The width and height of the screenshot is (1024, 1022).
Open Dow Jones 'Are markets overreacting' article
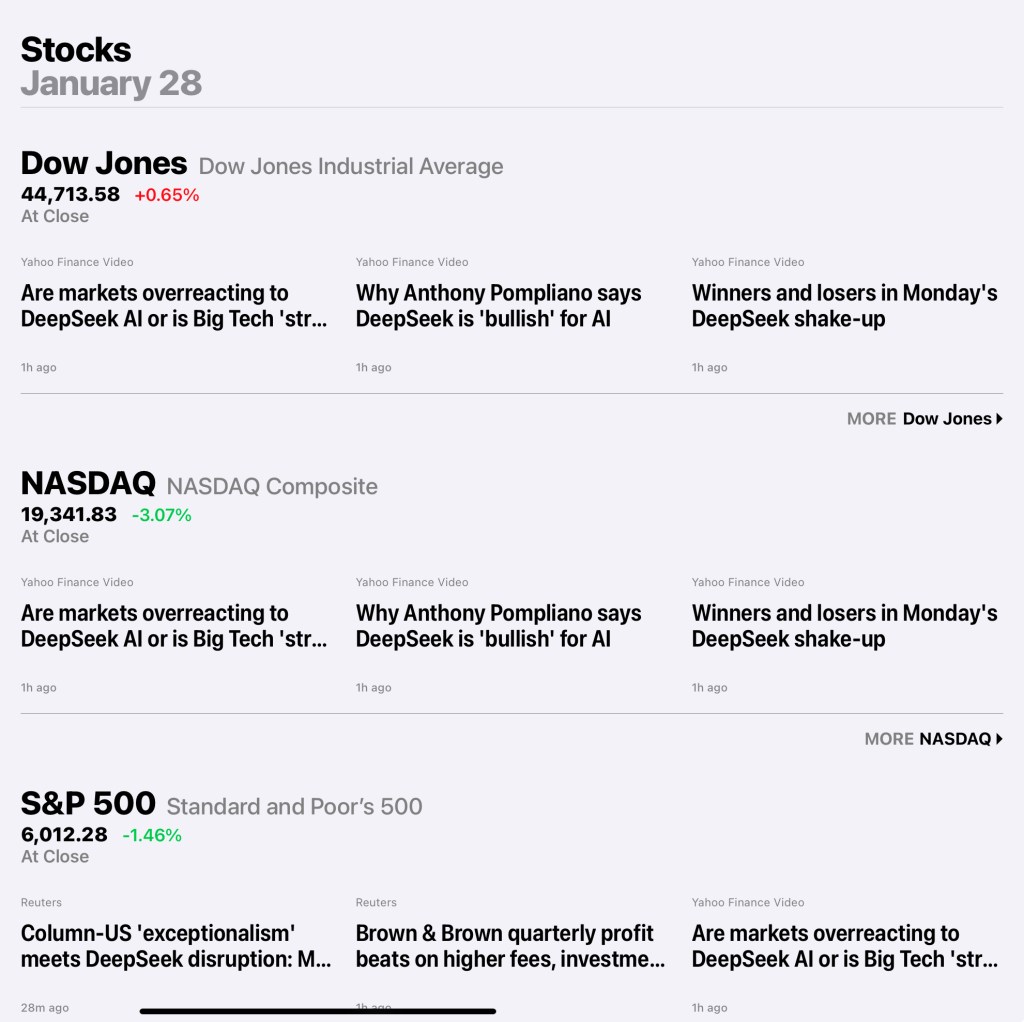(x=174, y=306)
